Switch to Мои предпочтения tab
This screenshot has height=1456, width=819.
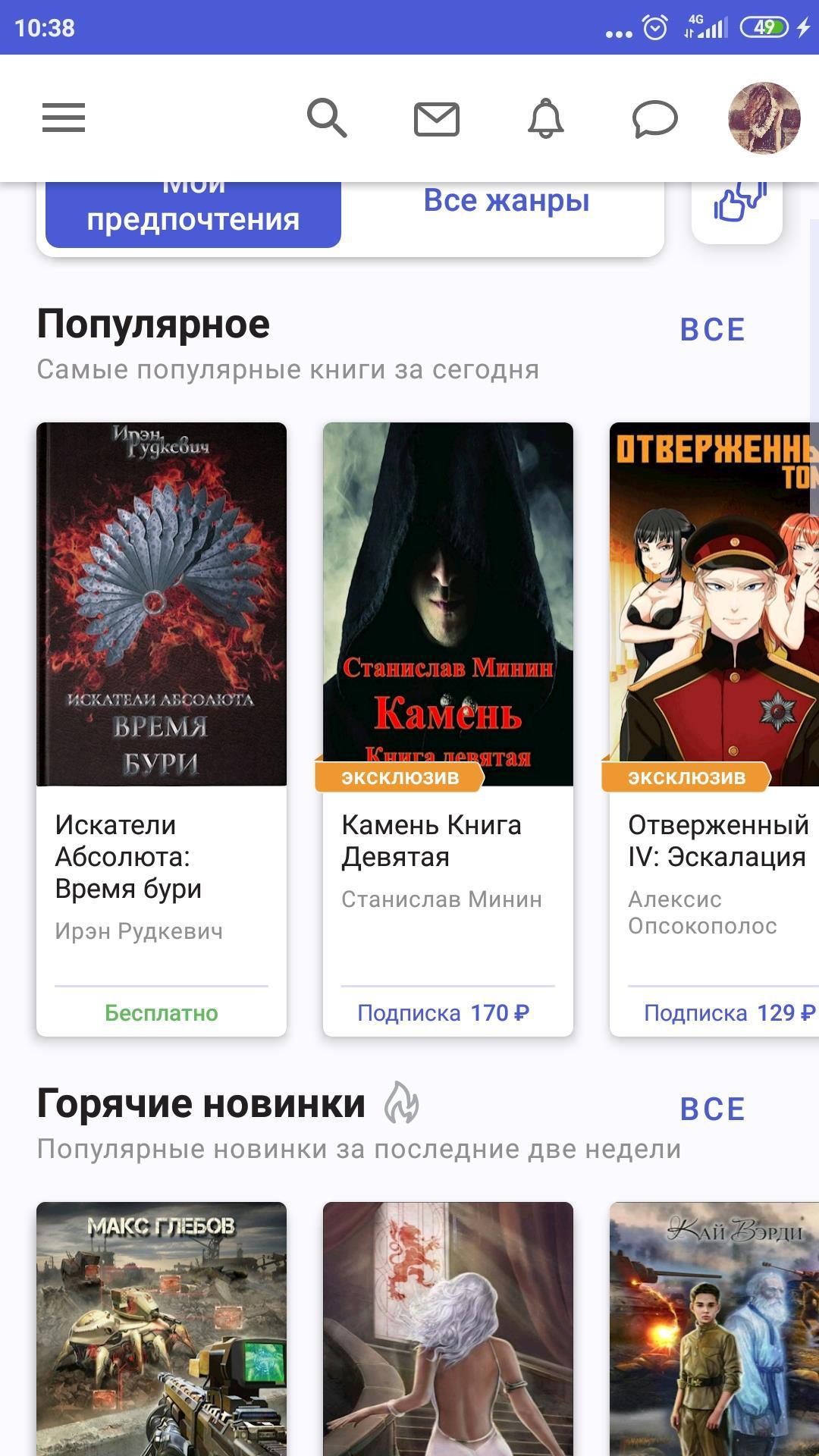click(193, 215)
